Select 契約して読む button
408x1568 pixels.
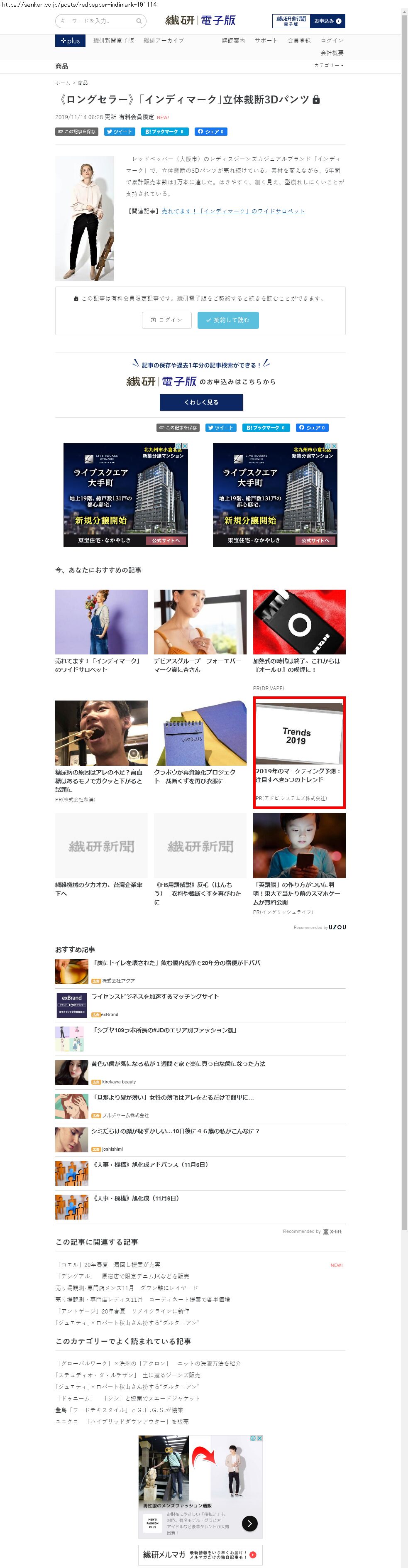(x=227, y=320)
